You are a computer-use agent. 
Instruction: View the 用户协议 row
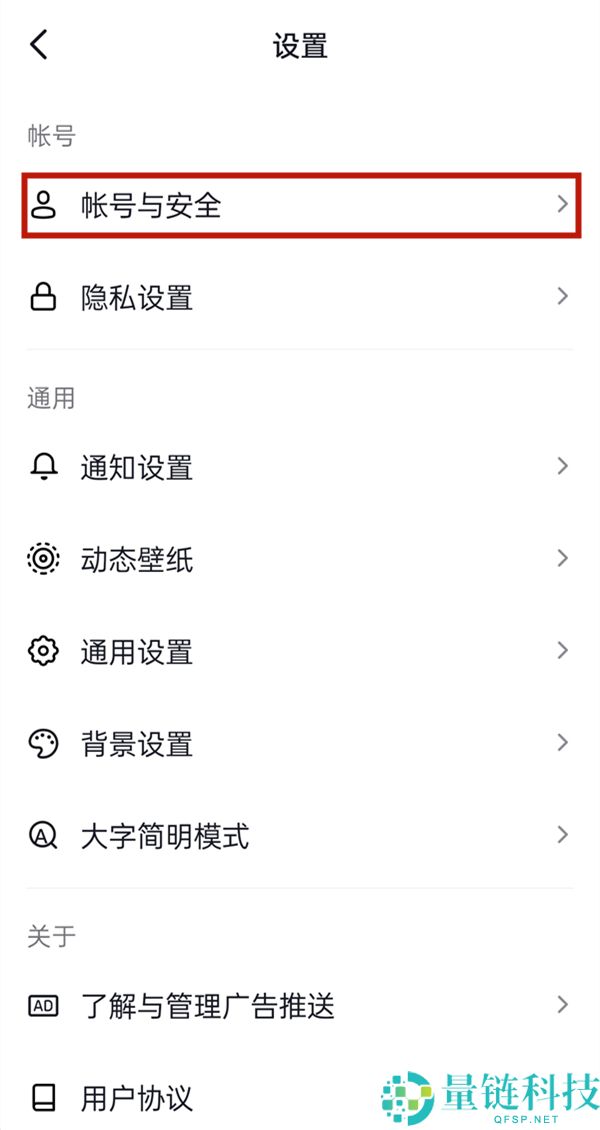(x=200, y=1098)
